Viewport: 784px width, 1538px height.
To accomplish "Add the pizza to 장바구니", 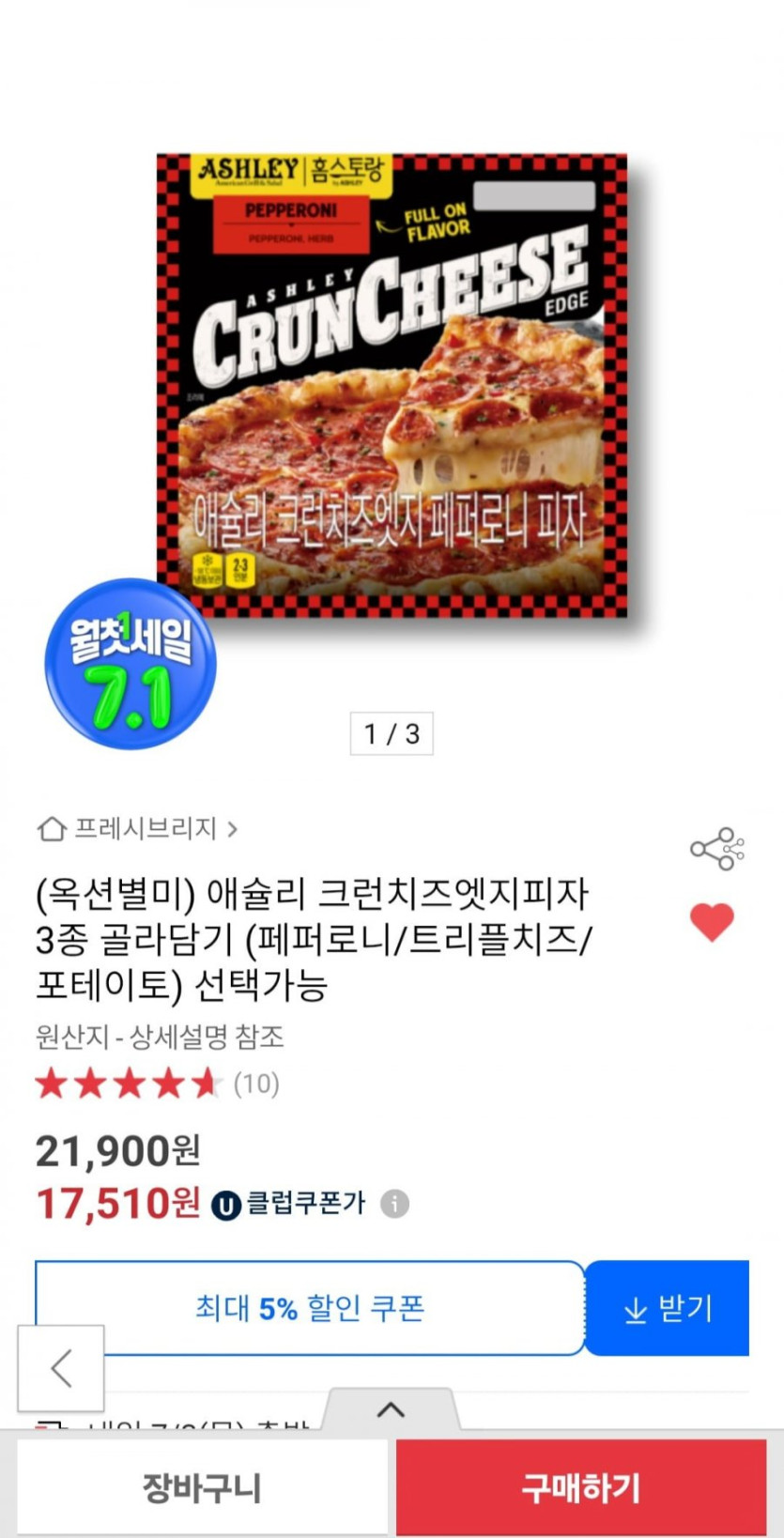I will point(202,1487).
